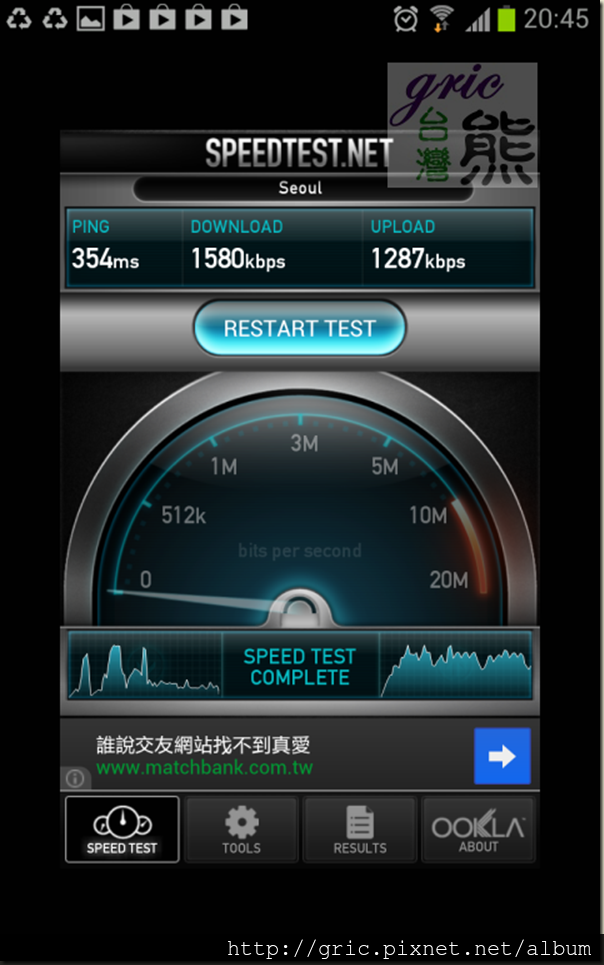Open the Results tab
This screenshot has width=604, height=965.
tap(359, 829)
